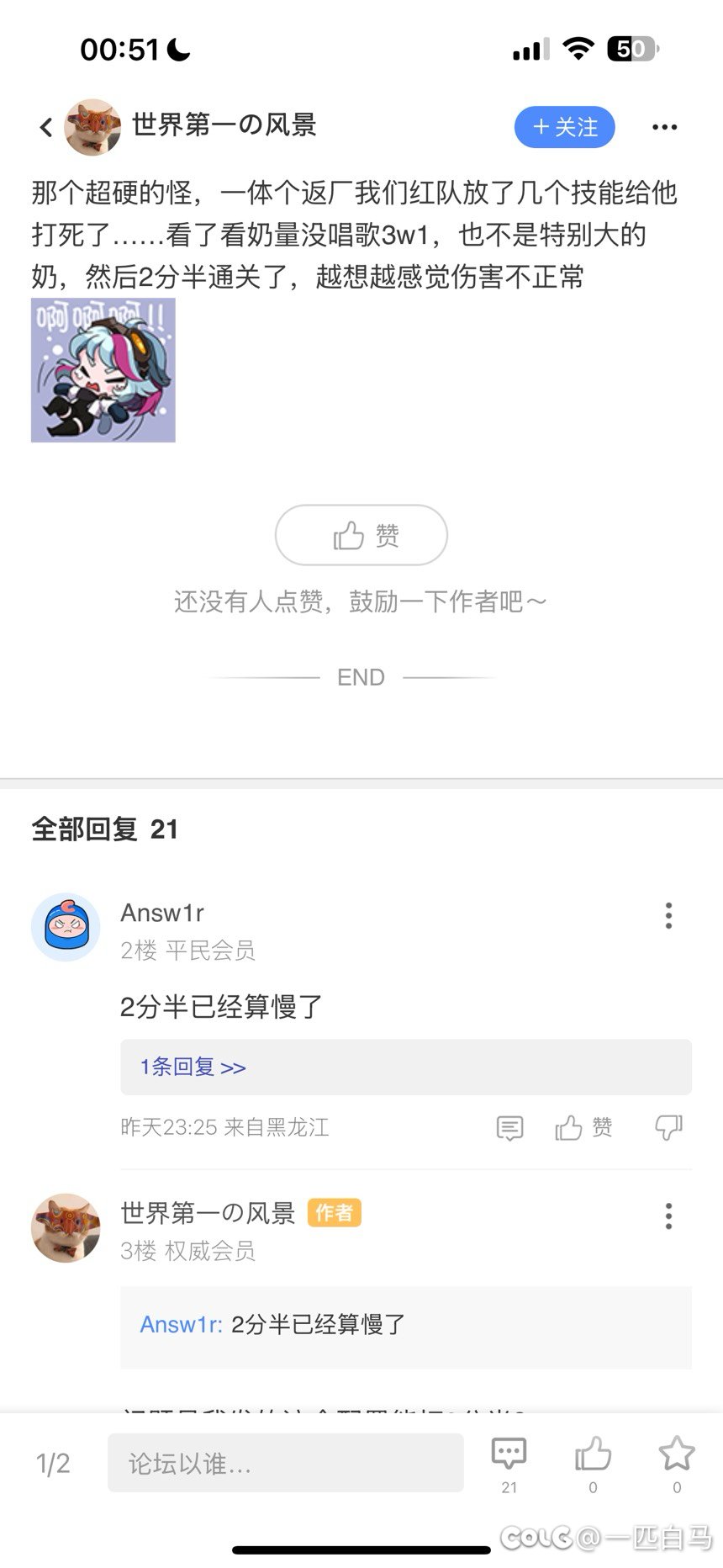Tap the back arrow to leave the thread

click(44, 126)
